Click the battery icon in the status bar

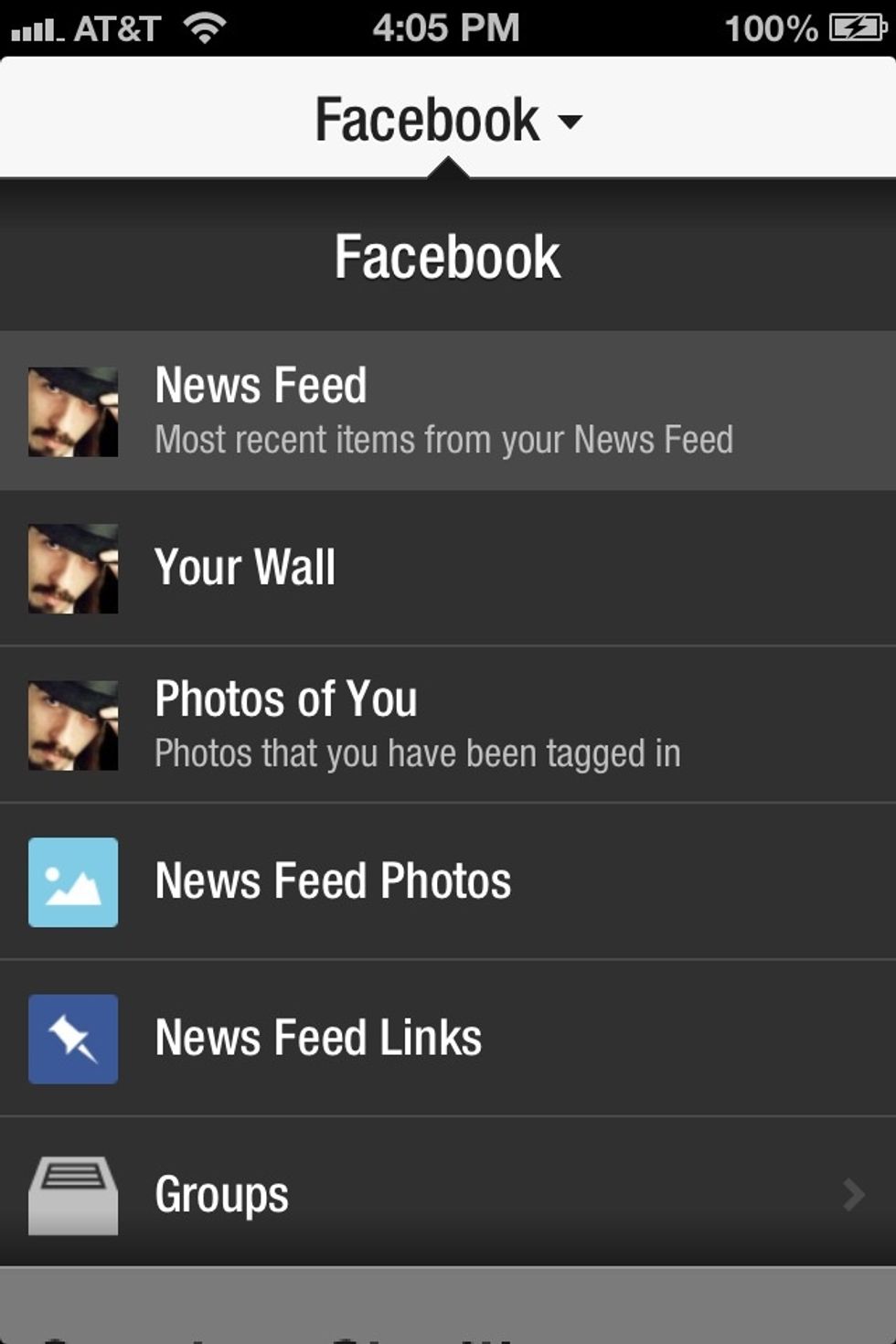pos(859,27)
